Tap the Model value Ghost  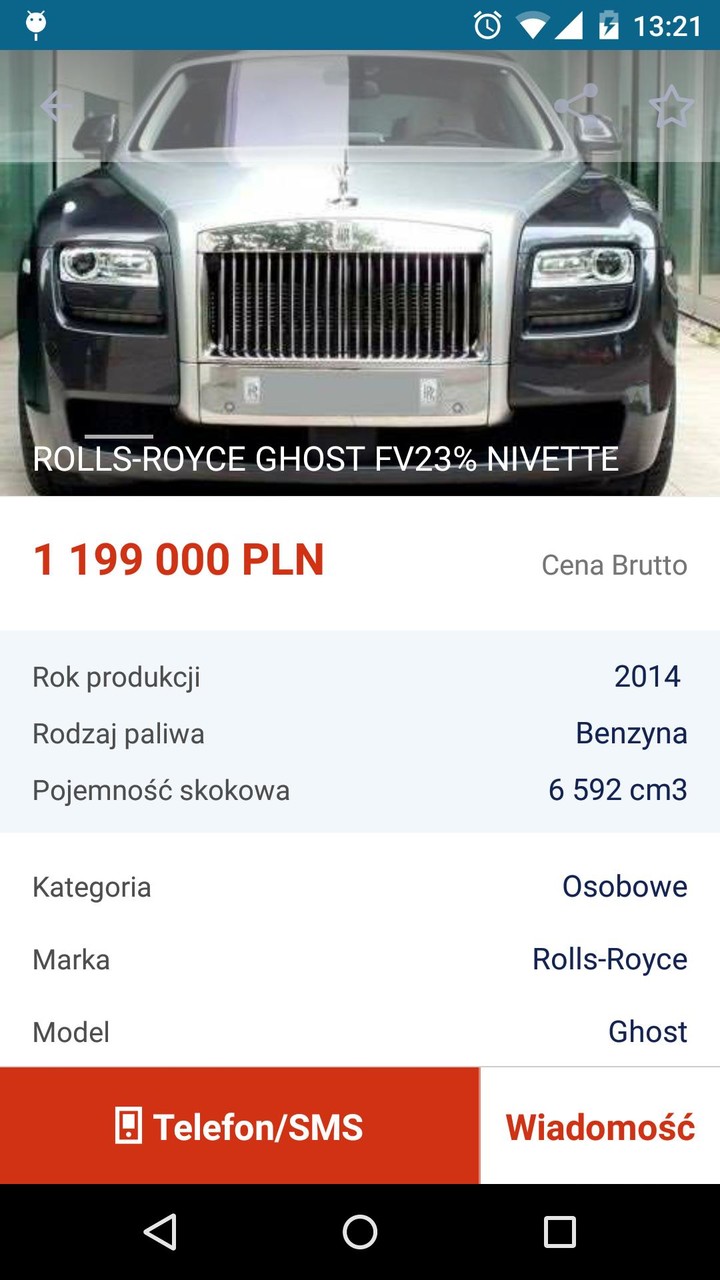click(x=648, y=1031)
